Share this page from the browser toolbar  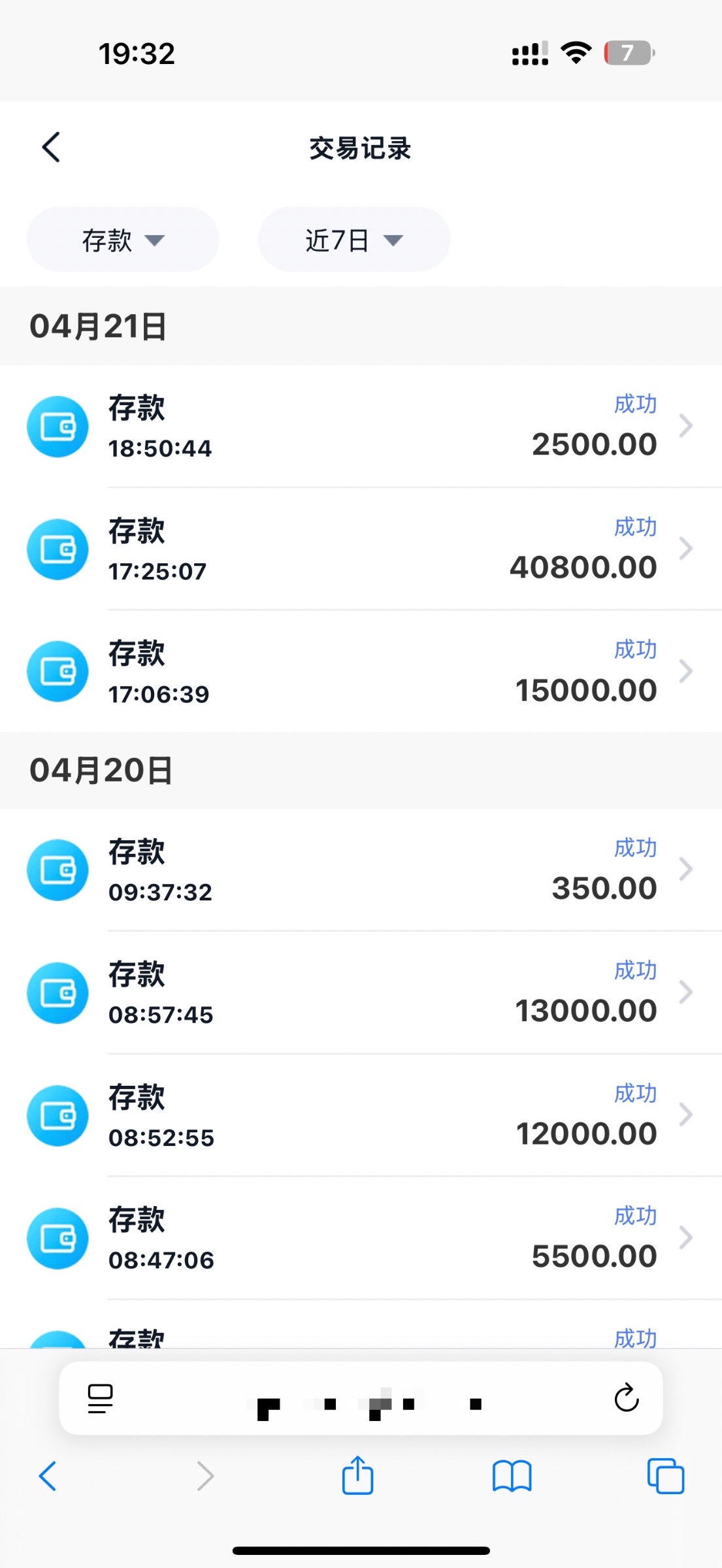pyautogui.click(x=357, y=1475)
